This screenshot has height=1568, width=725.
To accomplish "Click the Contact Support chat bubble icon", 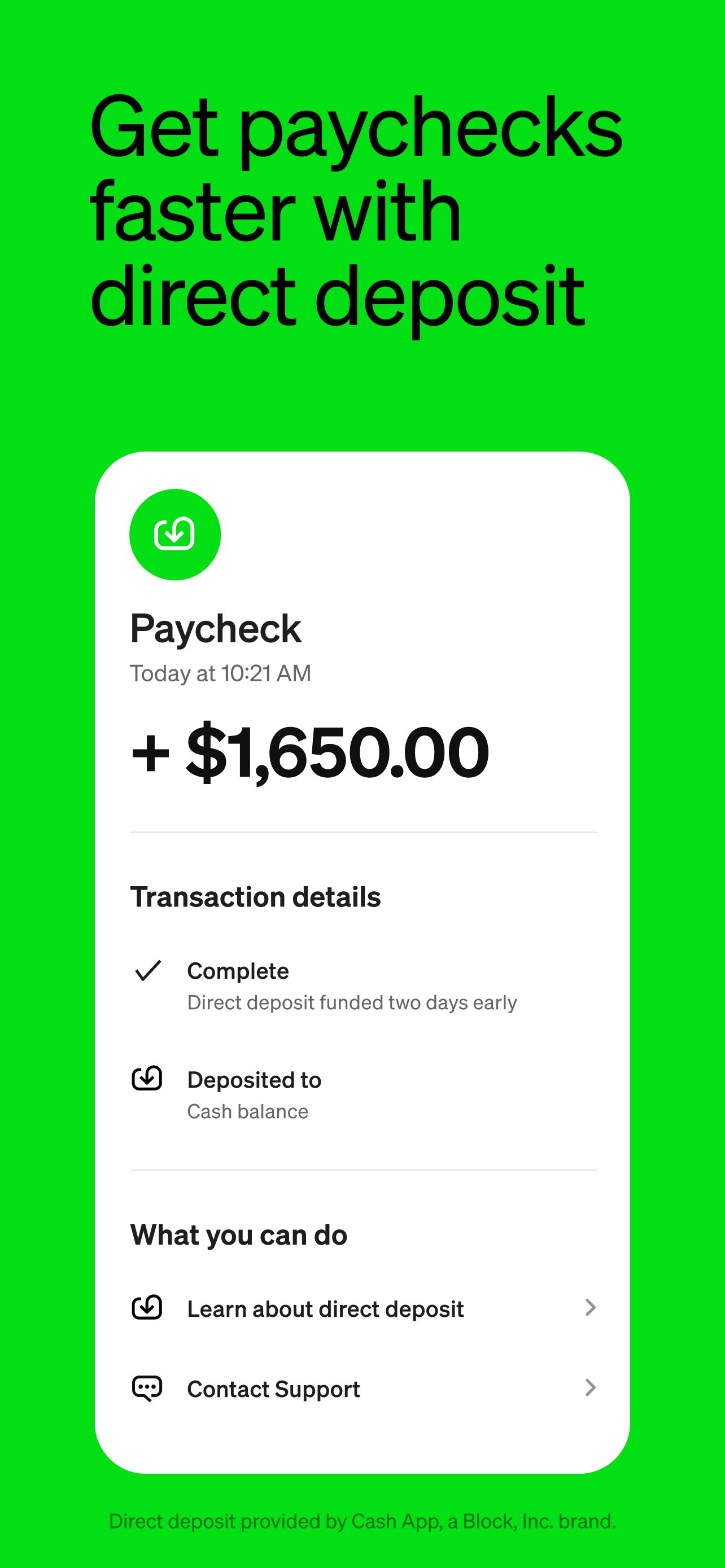I will point(146,1389).
